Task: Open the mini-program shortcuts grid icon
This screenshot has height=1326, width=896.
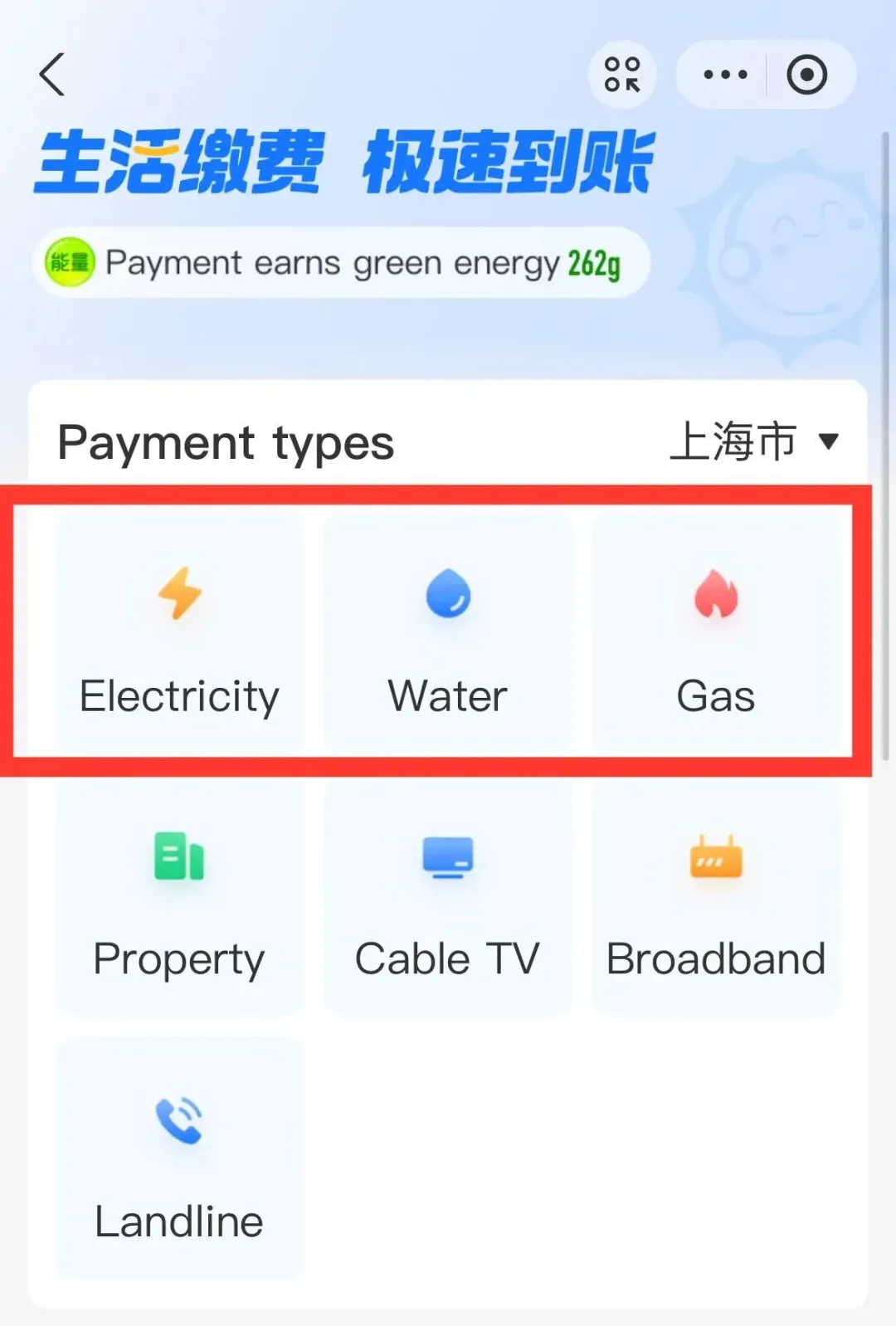Action: point(622,75)
